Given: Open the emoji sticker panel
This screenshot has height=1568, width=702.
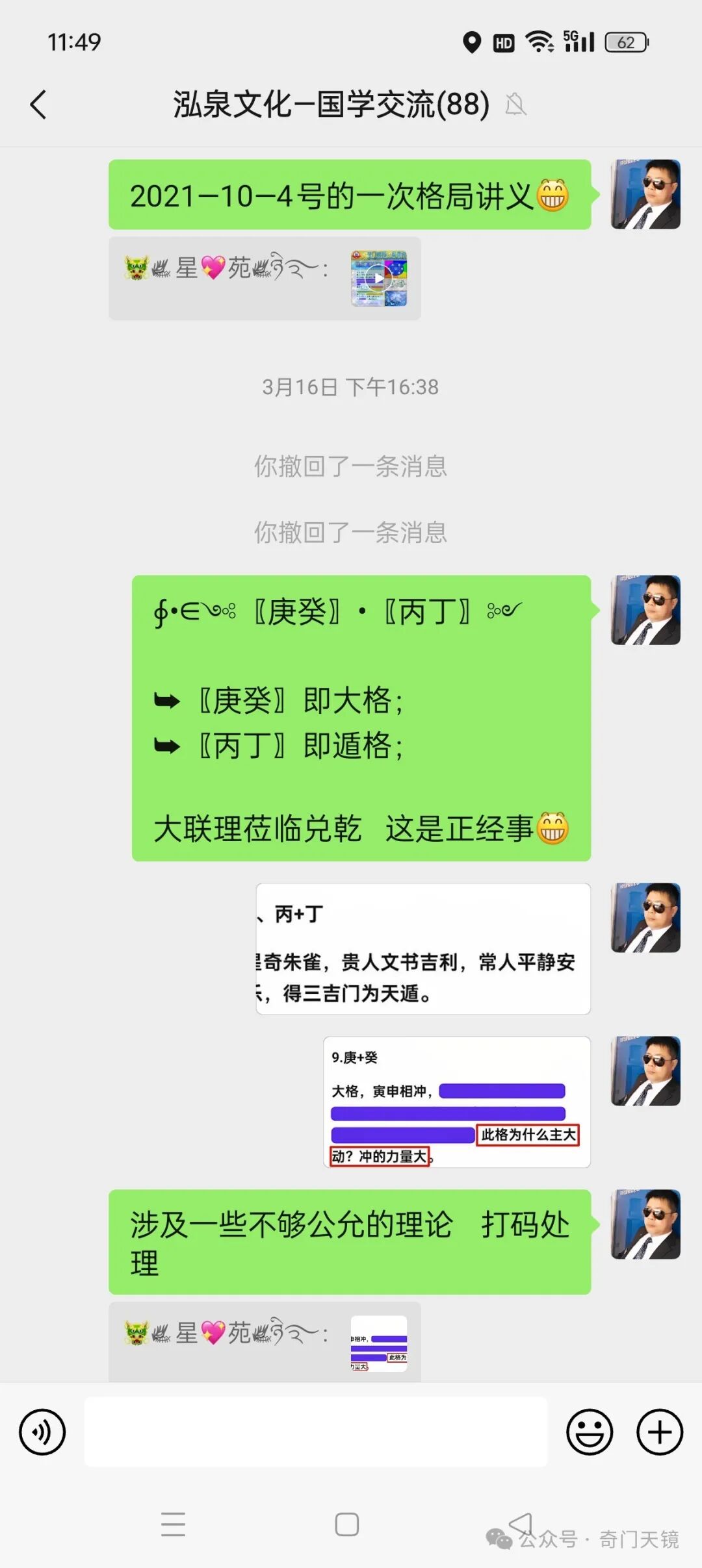Looking at the screenshot, I should pos(590,1432).
